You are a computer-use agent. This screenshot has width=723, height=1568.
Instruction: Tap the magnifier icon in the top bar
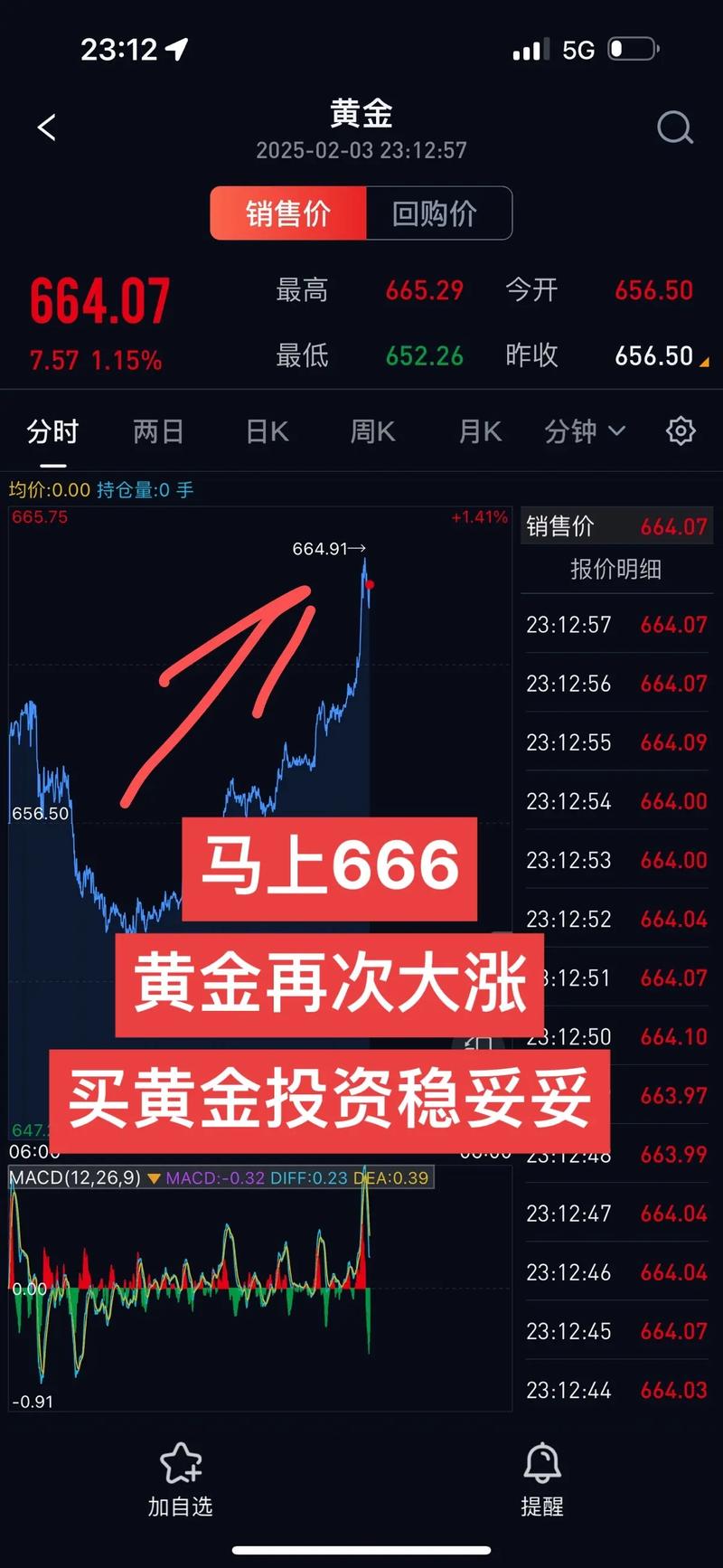click(675, 128)
